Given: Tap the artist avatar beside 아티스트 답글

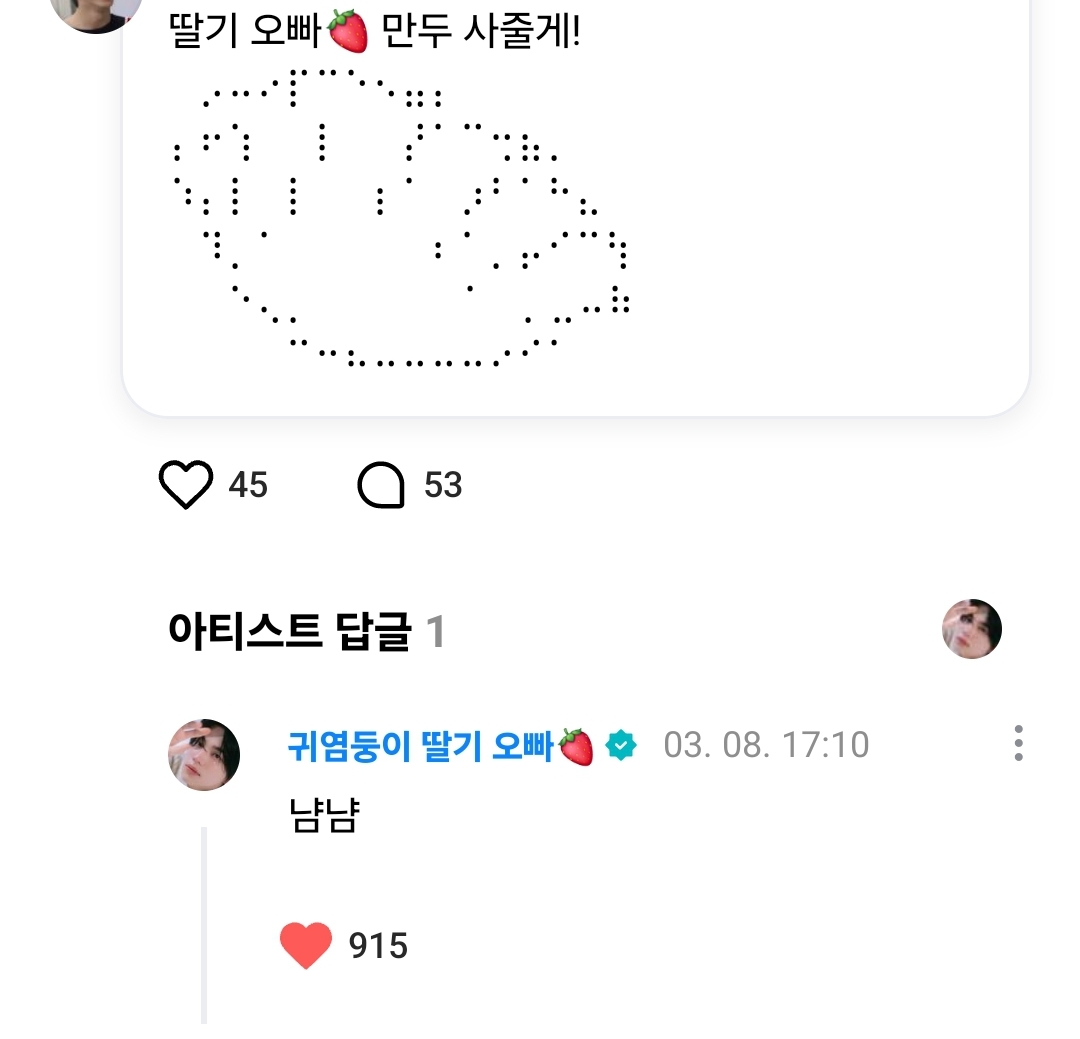Looking at the screenshot, I should [x=971, y=629].
